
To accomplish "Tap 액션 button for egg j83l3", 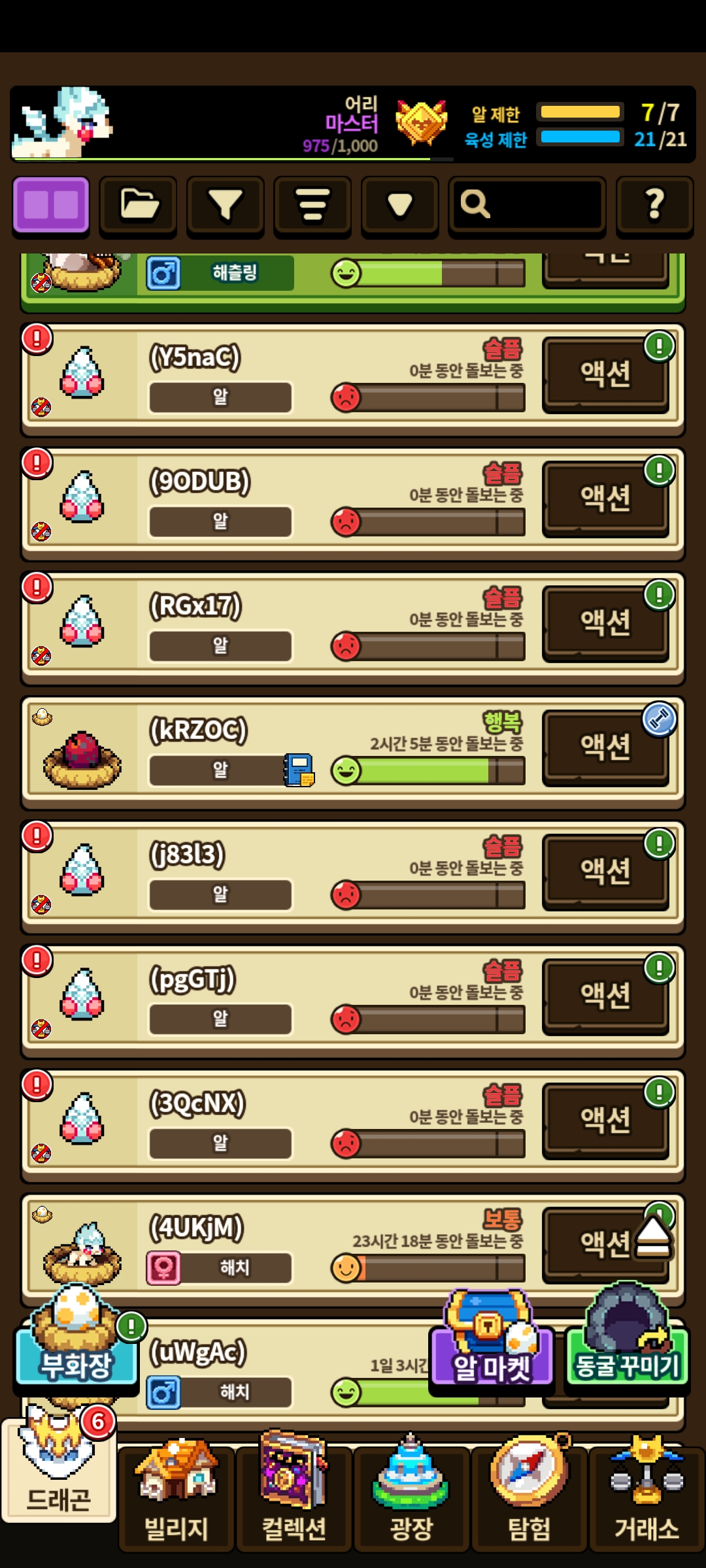I will pos(605,872).
